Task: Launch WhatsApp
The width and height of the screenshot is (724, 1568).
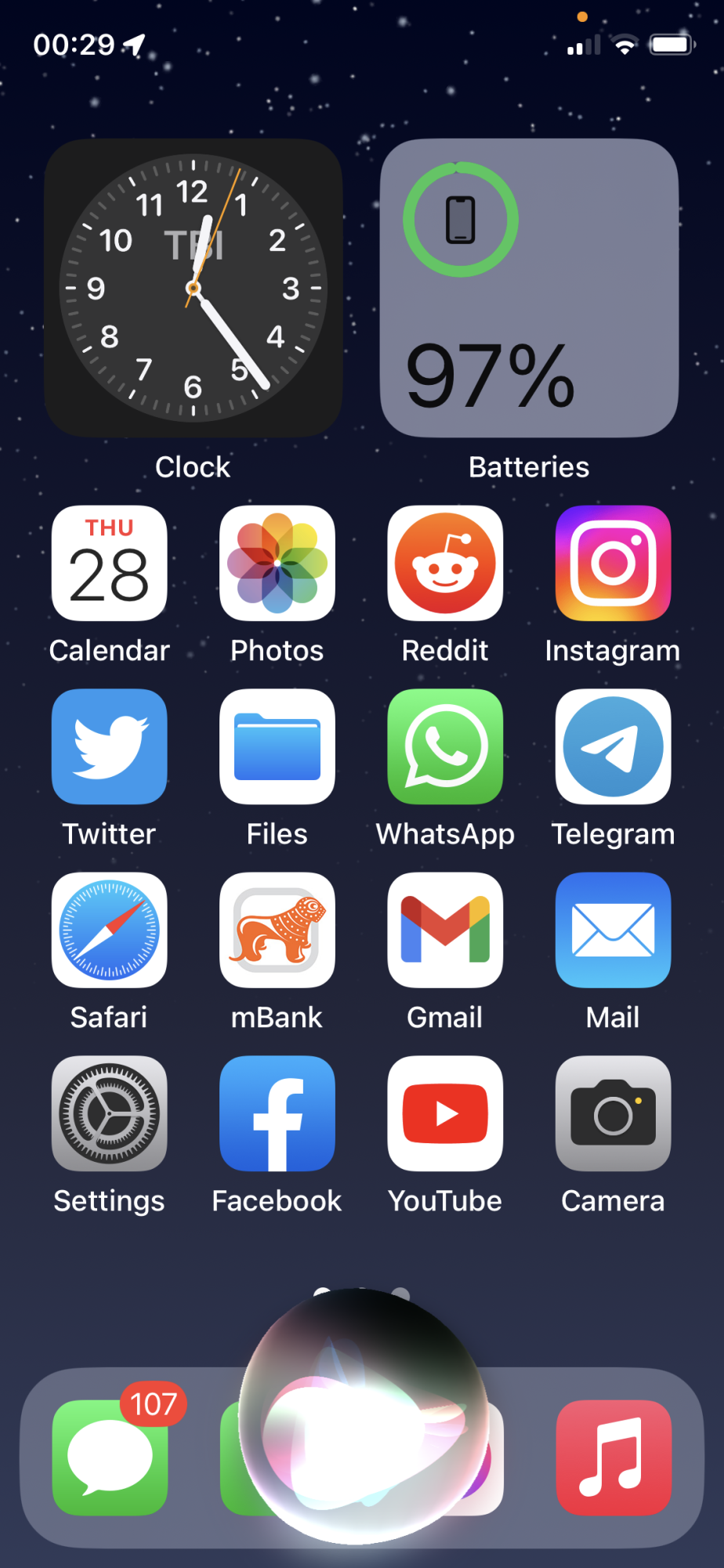Action: (x=445, y=746)
